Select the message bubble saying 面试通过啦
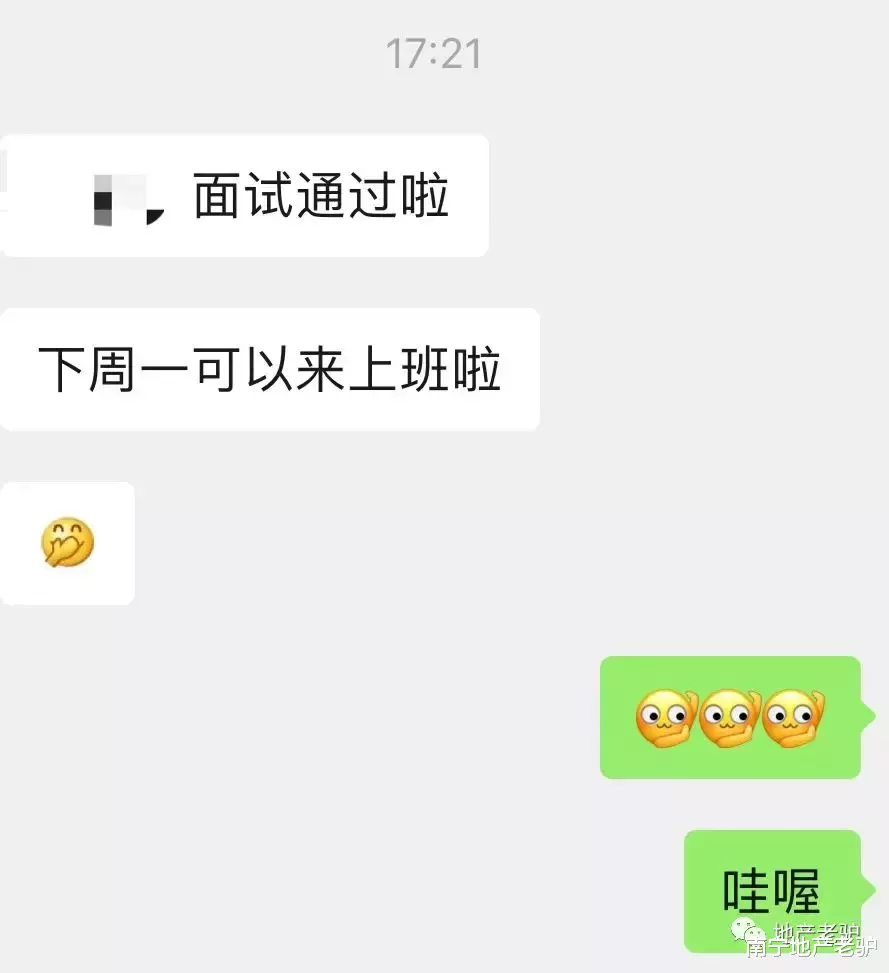 tap(244, 195)
